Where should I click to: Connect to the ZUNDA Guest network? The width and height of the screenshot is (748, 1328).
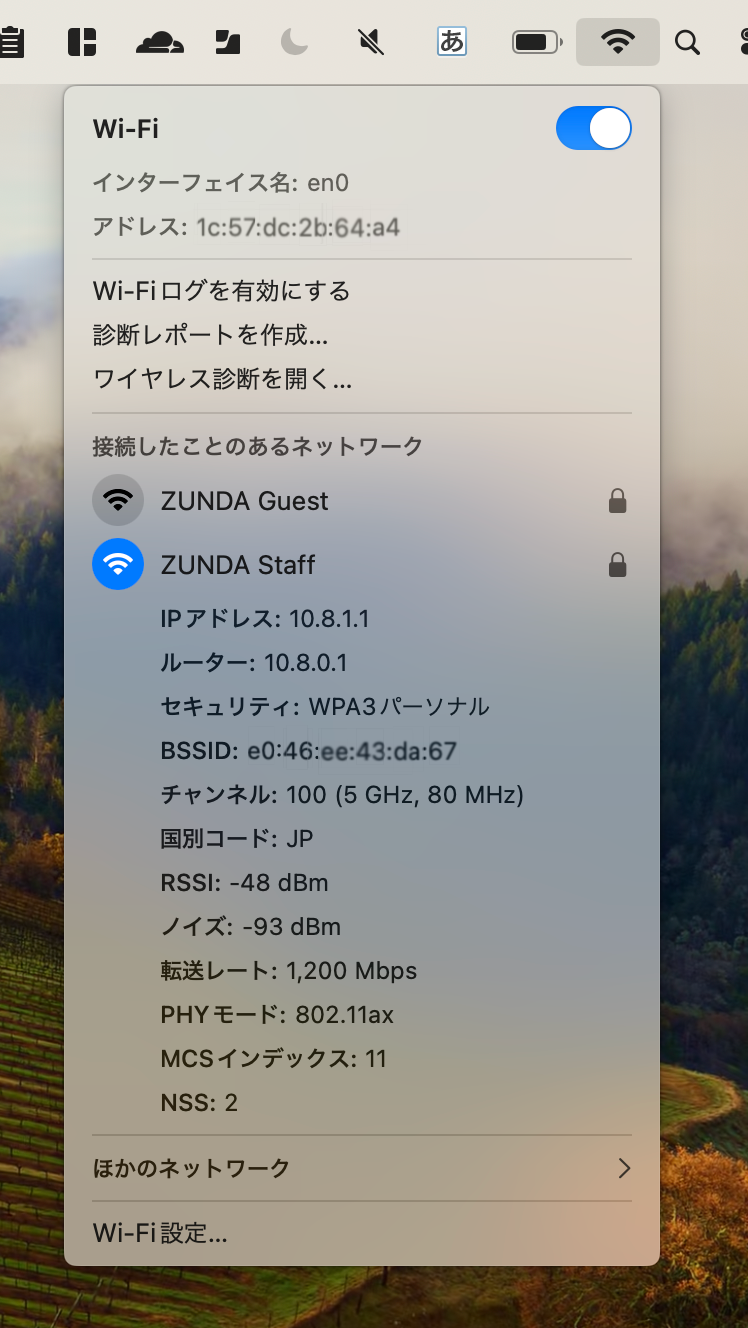(x=361, y=500)
